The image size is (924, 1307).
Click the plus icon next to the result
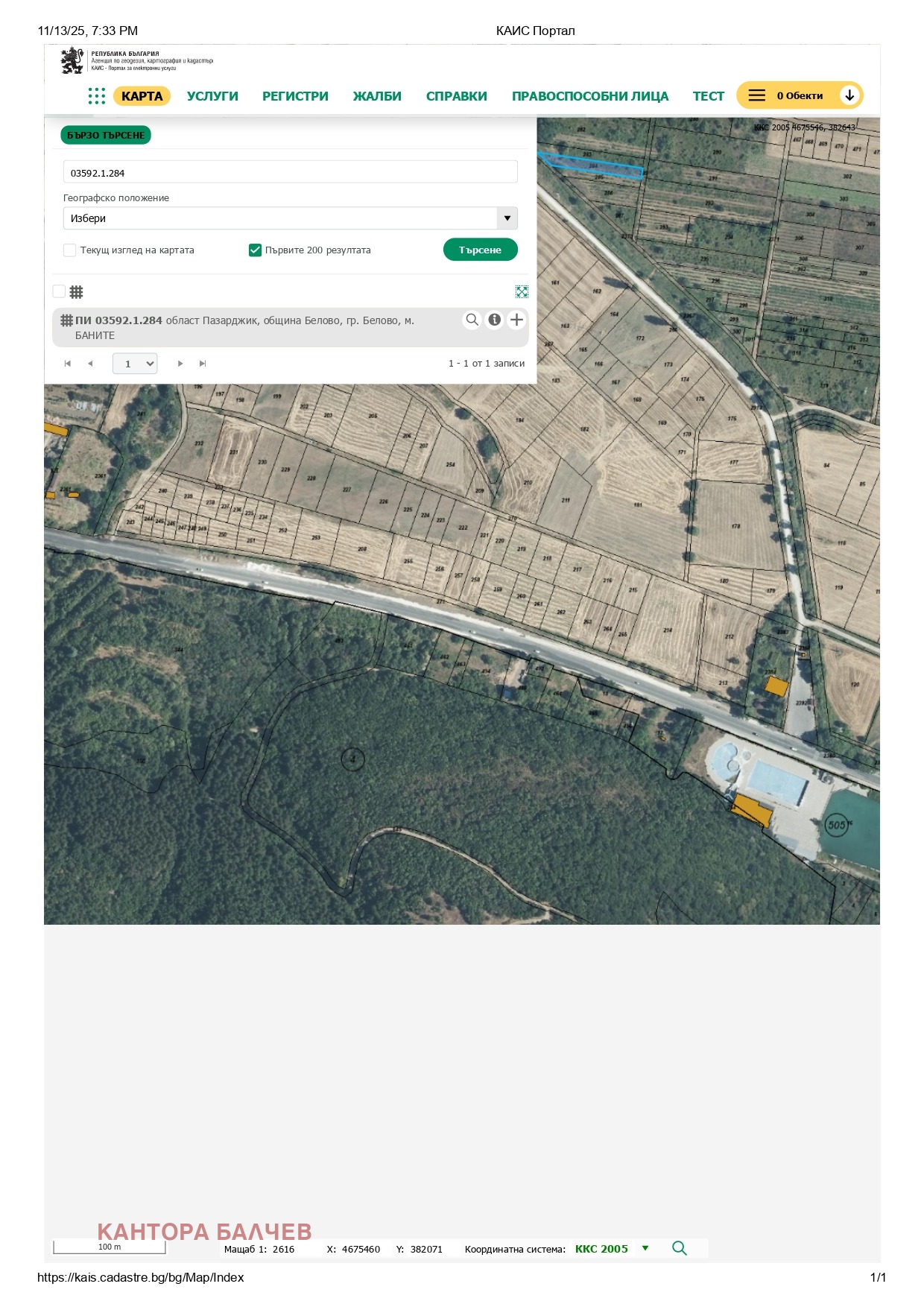517,320
